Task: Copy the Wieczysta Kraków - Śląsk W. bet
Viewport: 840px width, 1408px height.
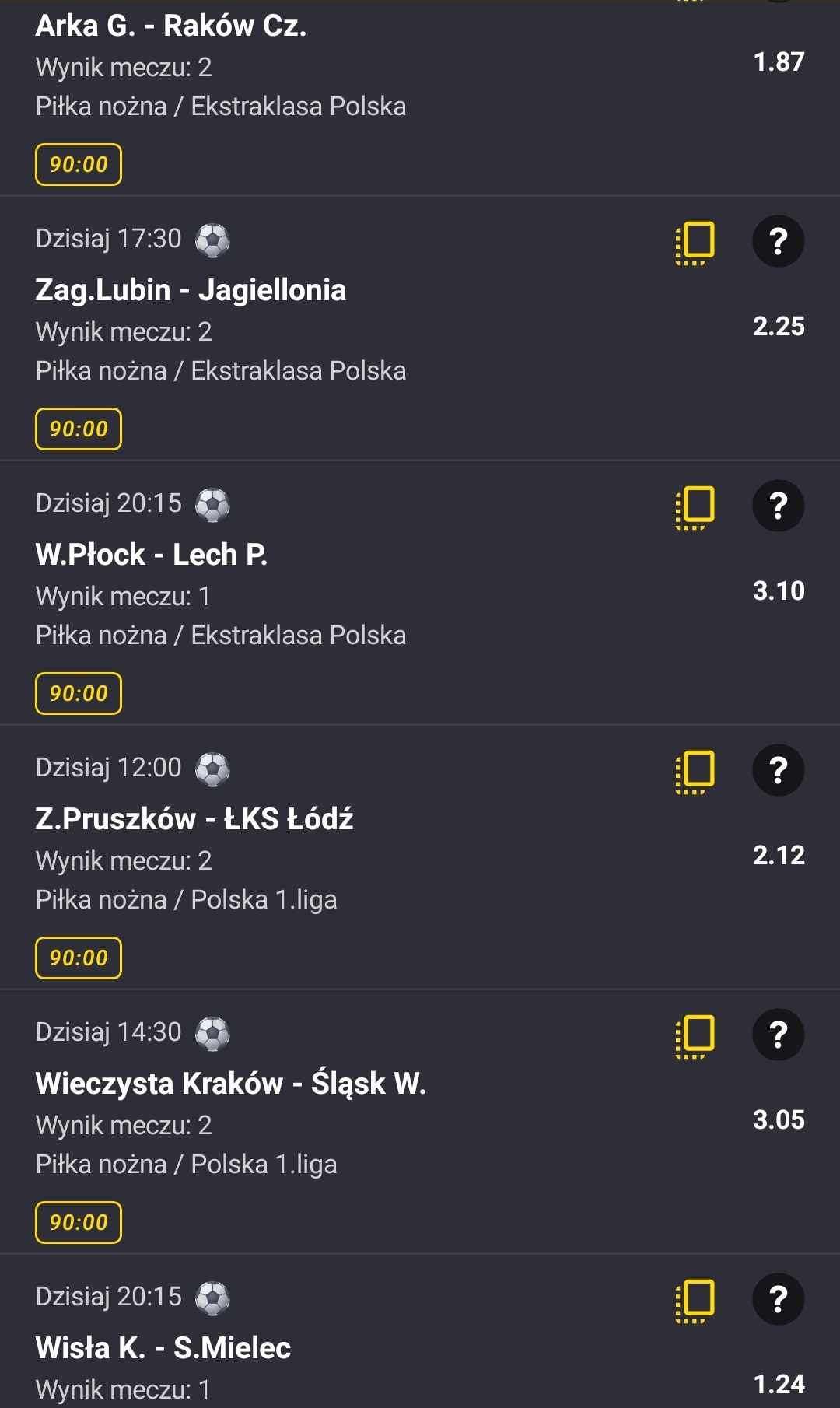Action: [x=695, y=1035]
